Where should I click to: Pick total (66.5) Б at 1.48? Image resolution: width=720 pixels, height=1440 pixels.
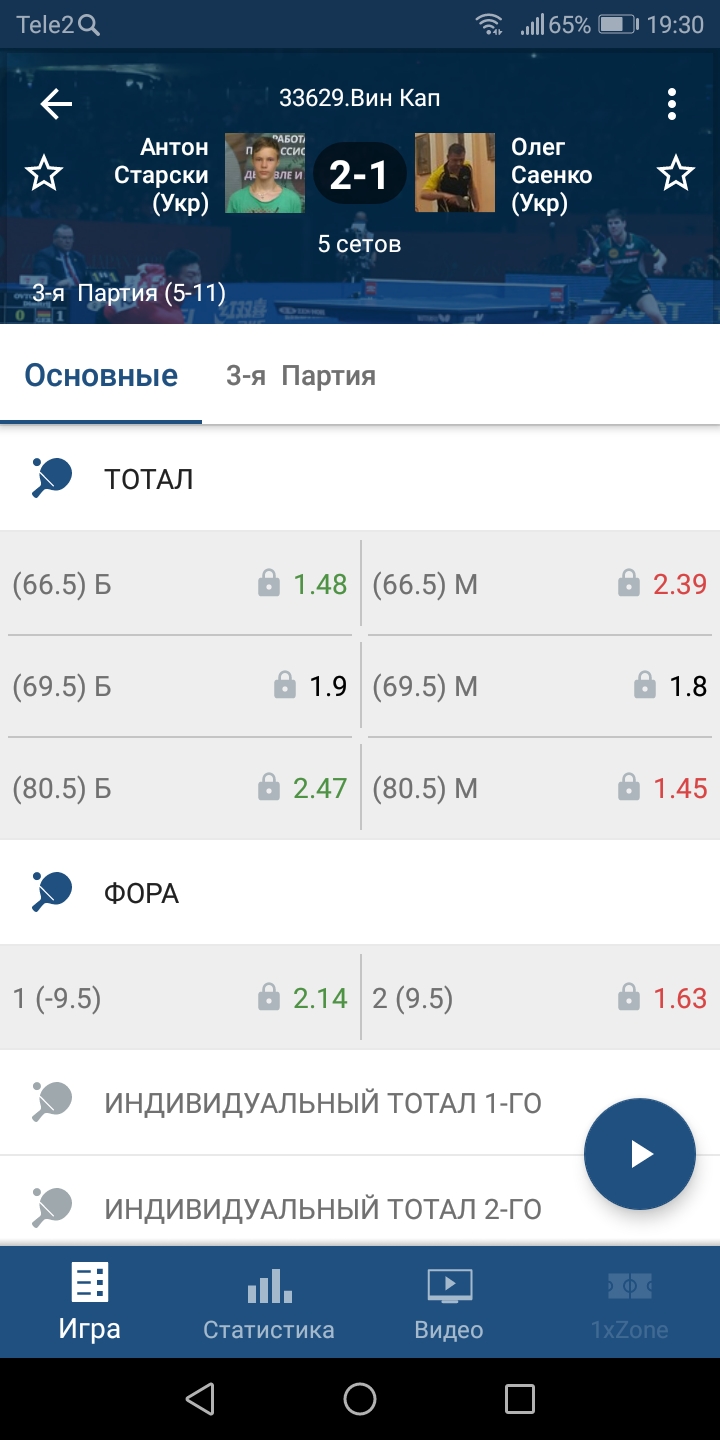click(180, 584)
